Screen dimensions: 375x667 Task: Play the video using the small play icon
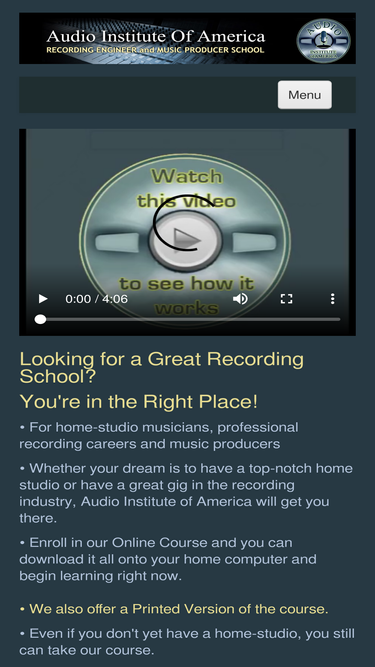pyautogui.click(x=43, y=299)
